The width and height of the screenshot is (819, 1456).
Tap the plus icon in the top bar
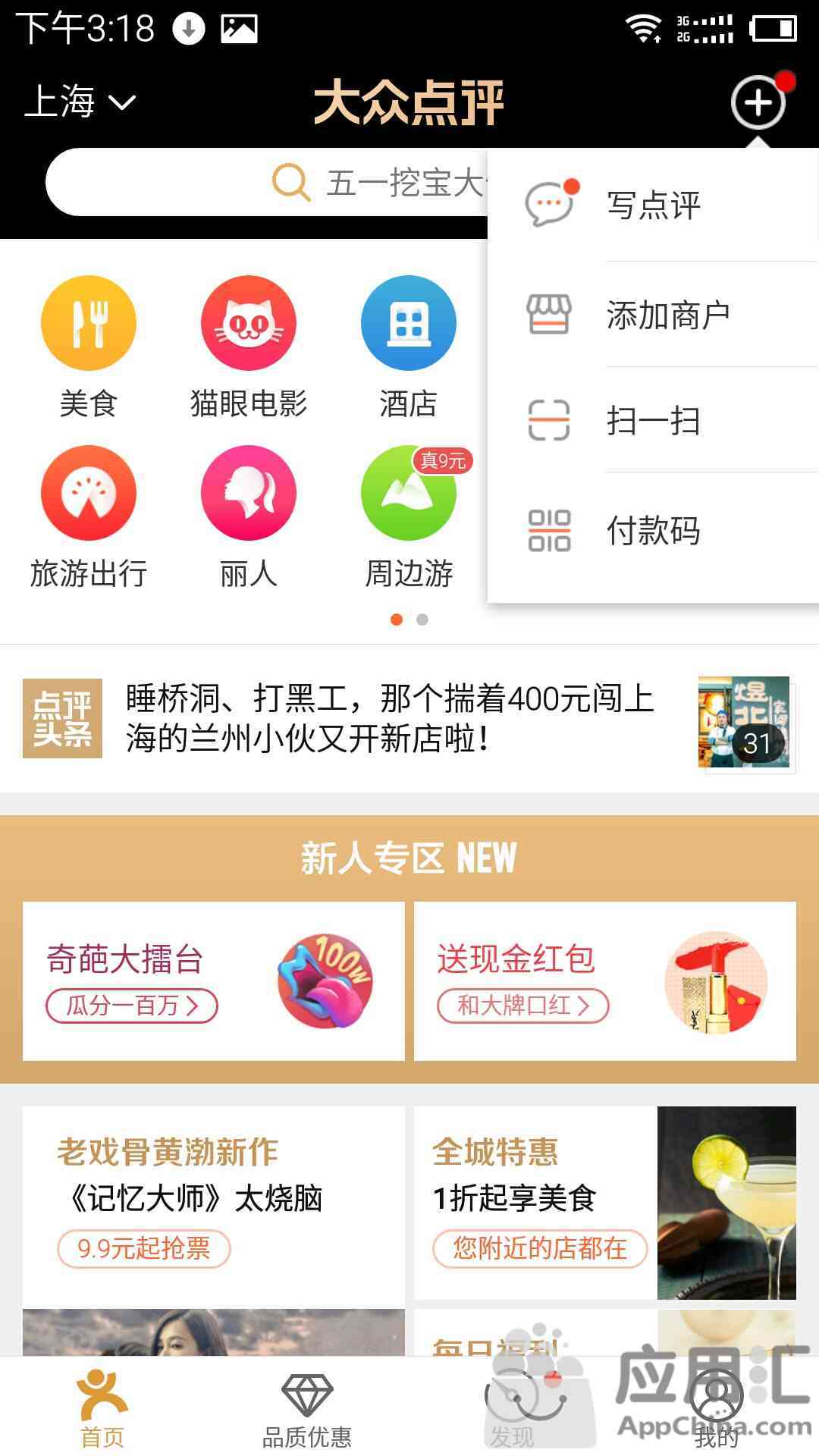[758, 102]
